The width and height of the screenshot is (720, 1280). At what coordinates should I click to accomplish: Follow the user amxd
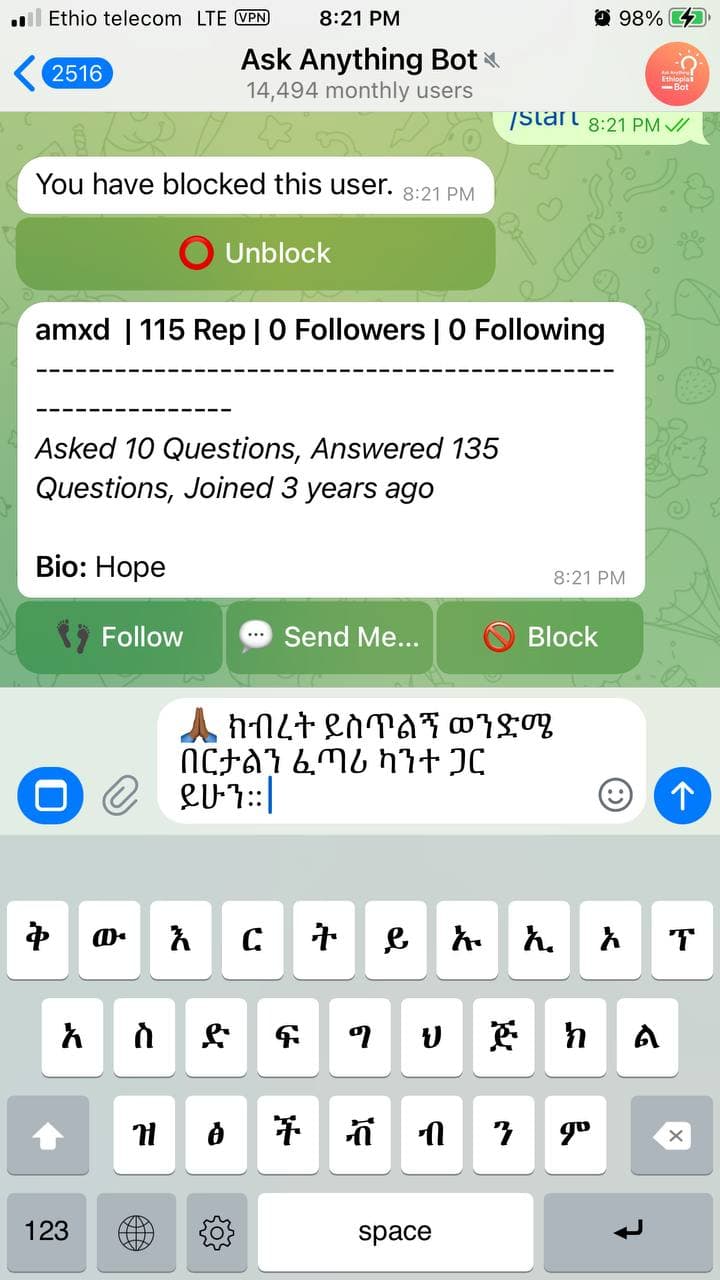tap(119, 637)
